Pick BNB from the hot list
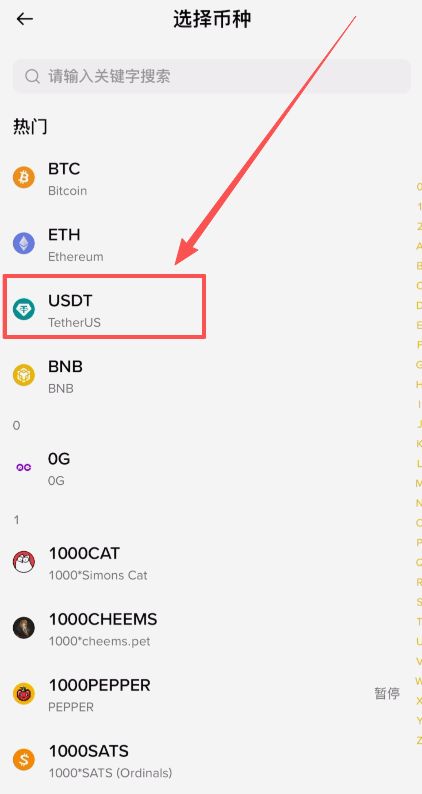 pyautogui.click(x=211, y=376)
